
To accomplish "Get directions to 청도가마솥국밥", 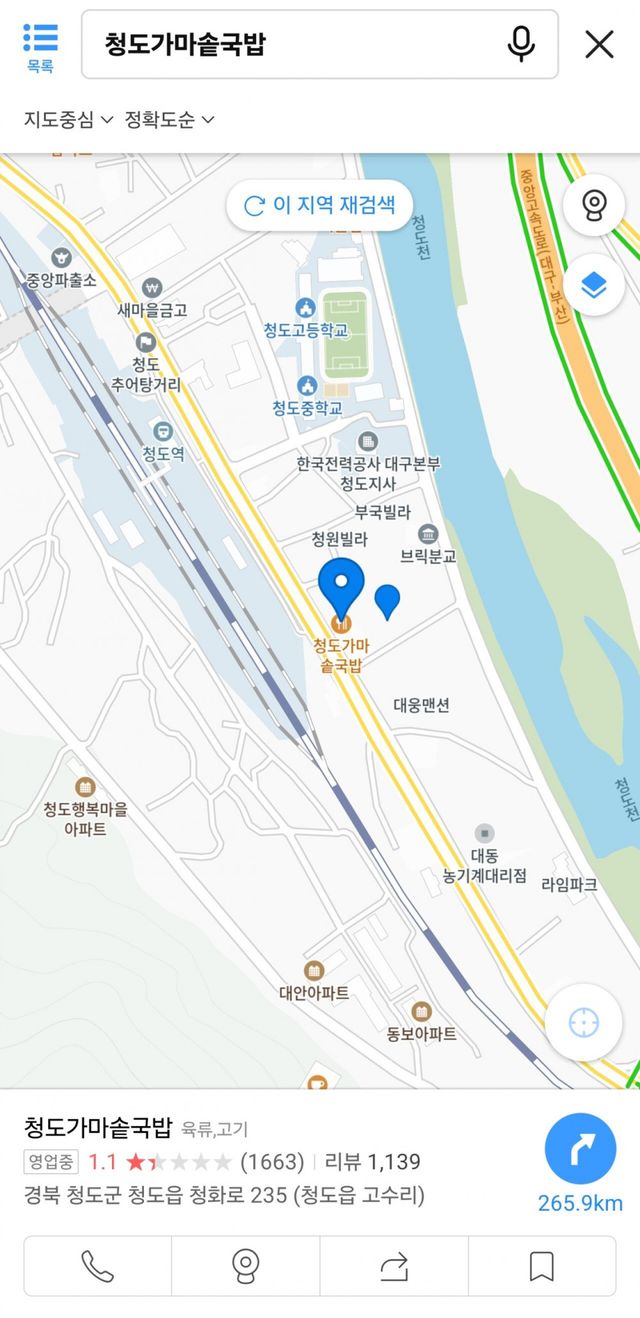I will pos(580,1149).
